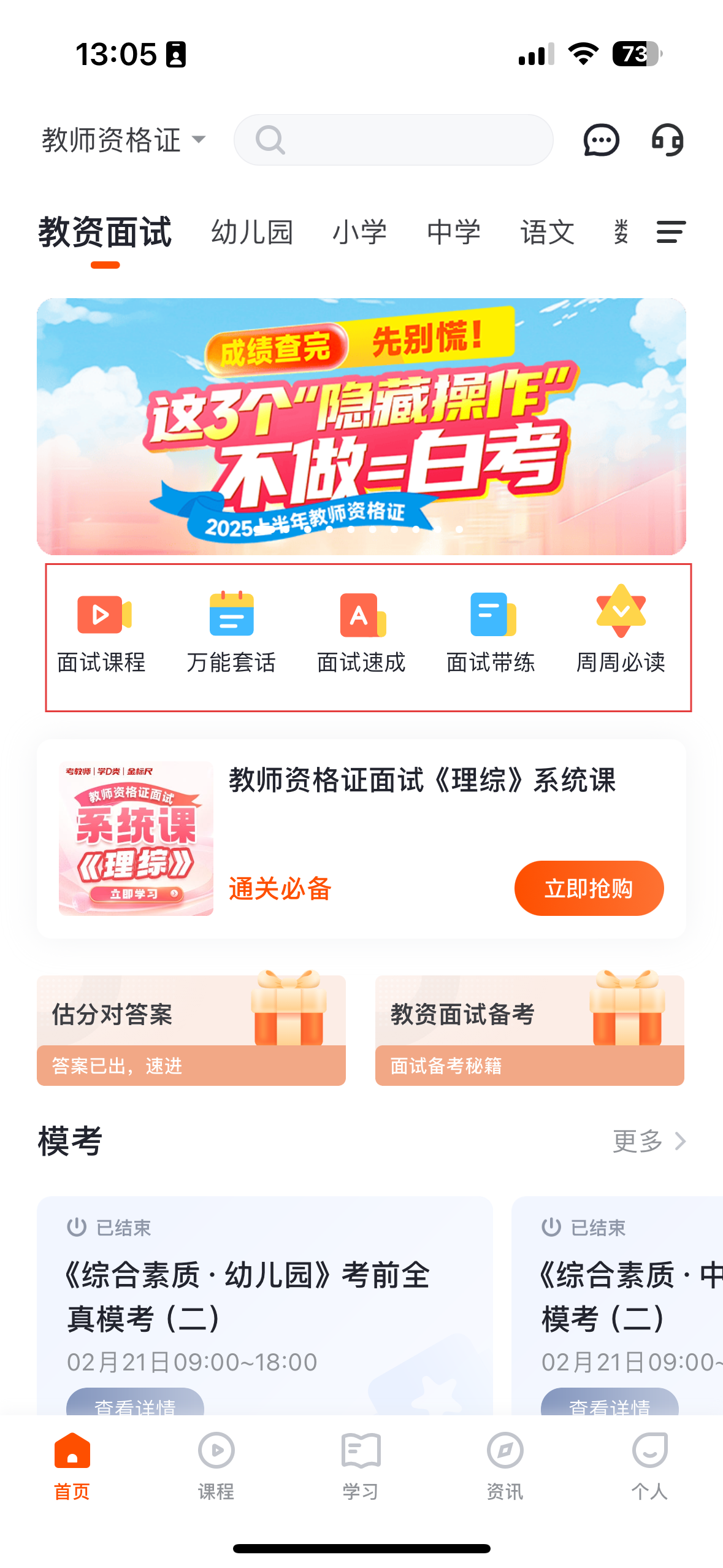This screenshot has height=1568, width=723.
Task: Open the 教资面试备考 card
Action: tap(530, 1030)
